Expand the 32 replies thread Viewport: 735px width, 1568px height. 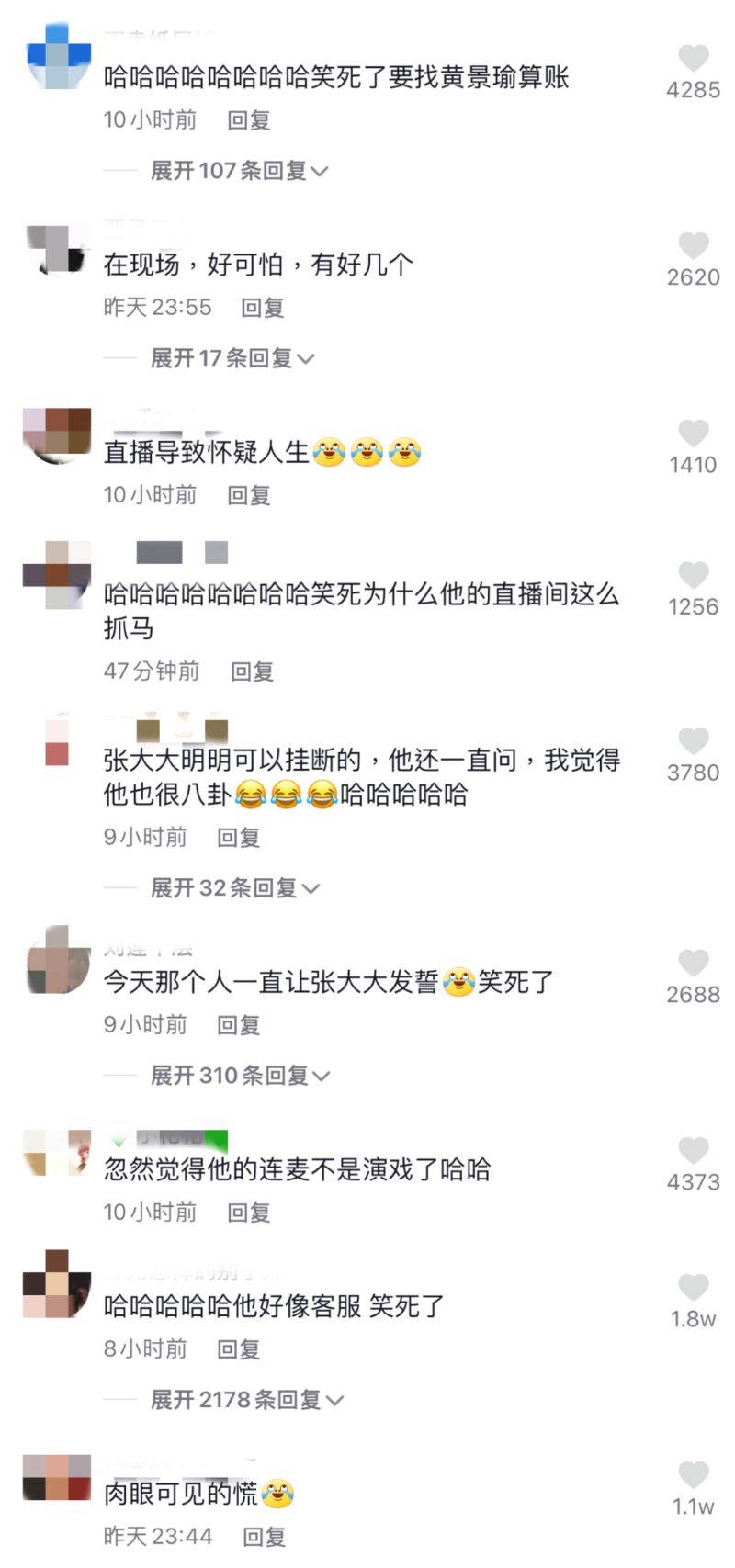pos(234,888)
